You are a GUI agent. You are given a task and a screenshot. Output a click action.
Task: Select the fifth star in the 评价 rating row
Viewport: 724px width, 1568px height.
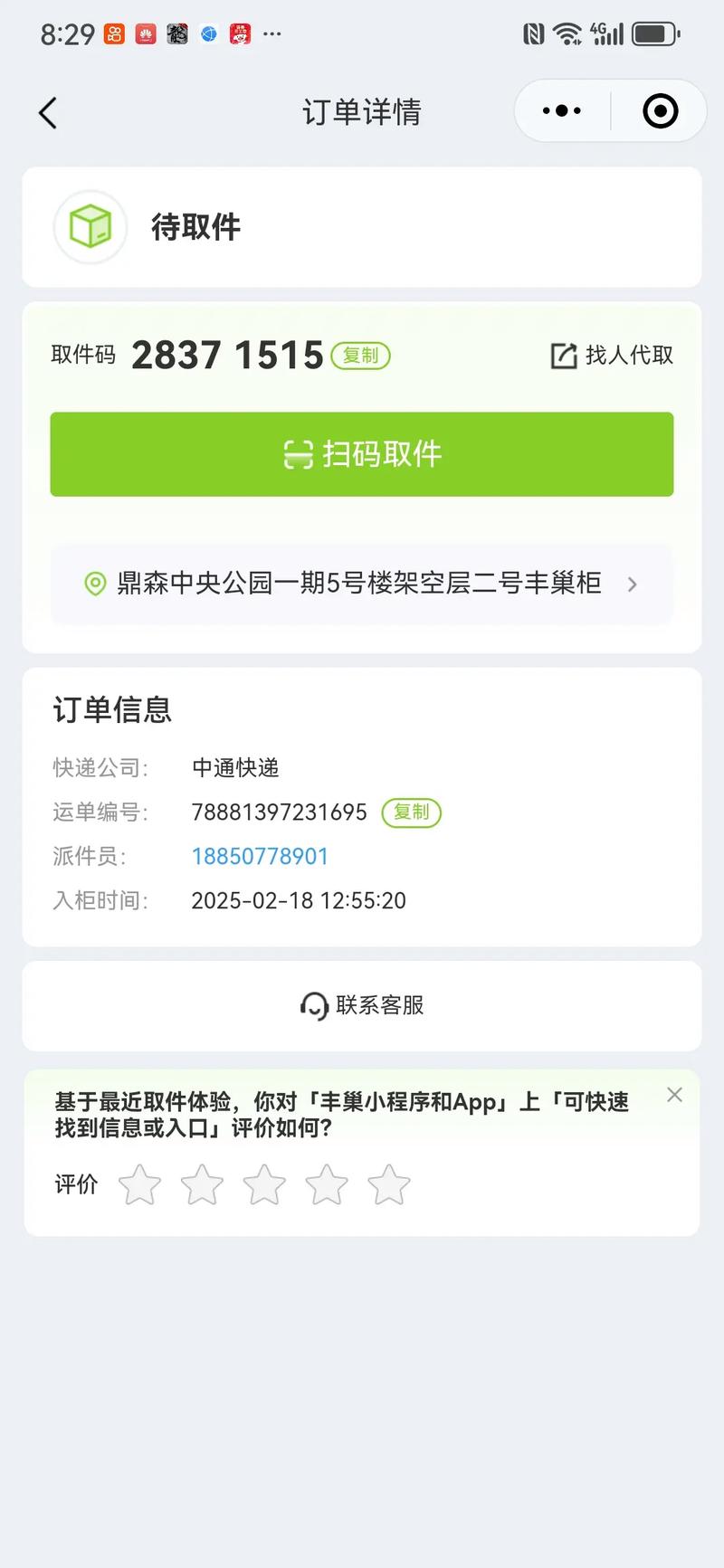pyautogui.click(x=388, y=1183)
